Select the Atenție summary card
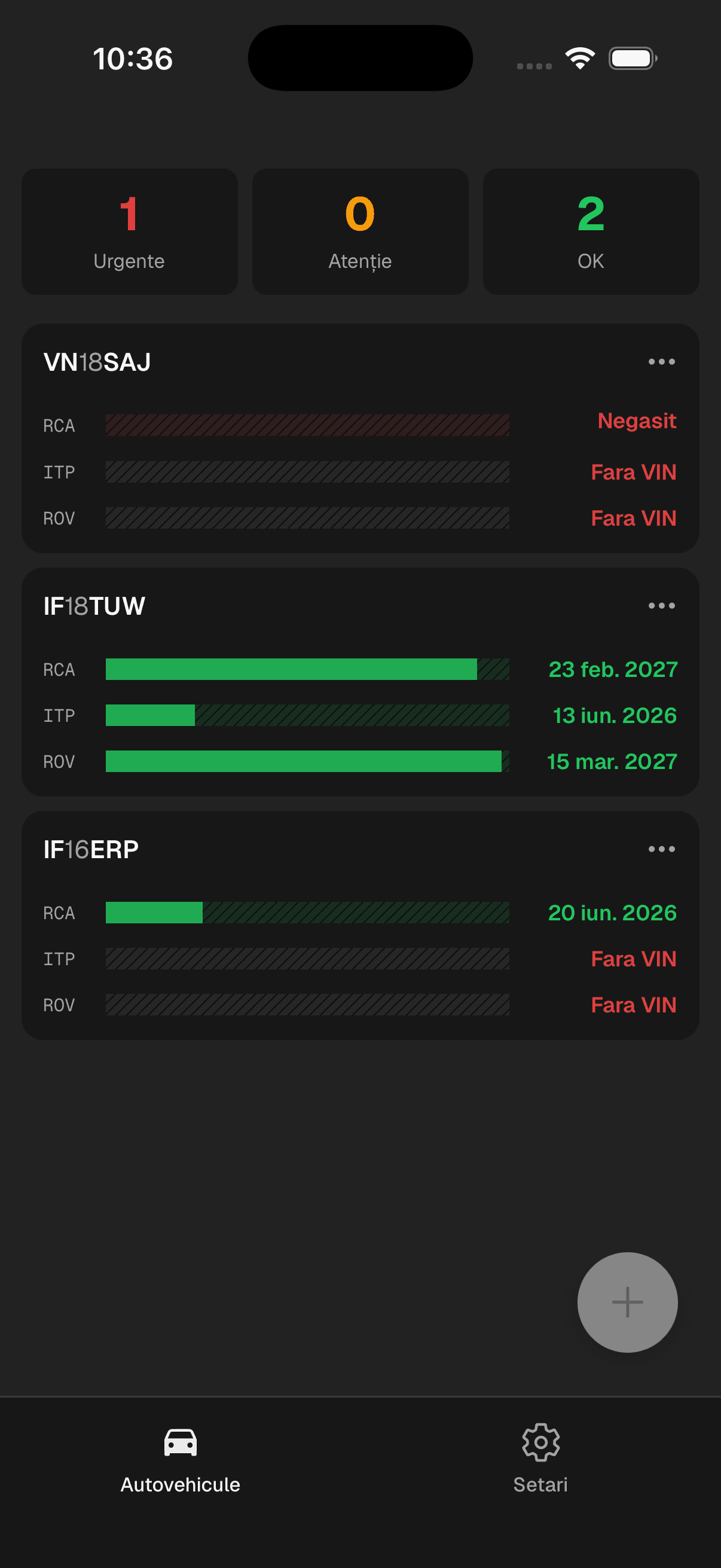The width and height of the screenshot is (721, 1568). (359, 231)
